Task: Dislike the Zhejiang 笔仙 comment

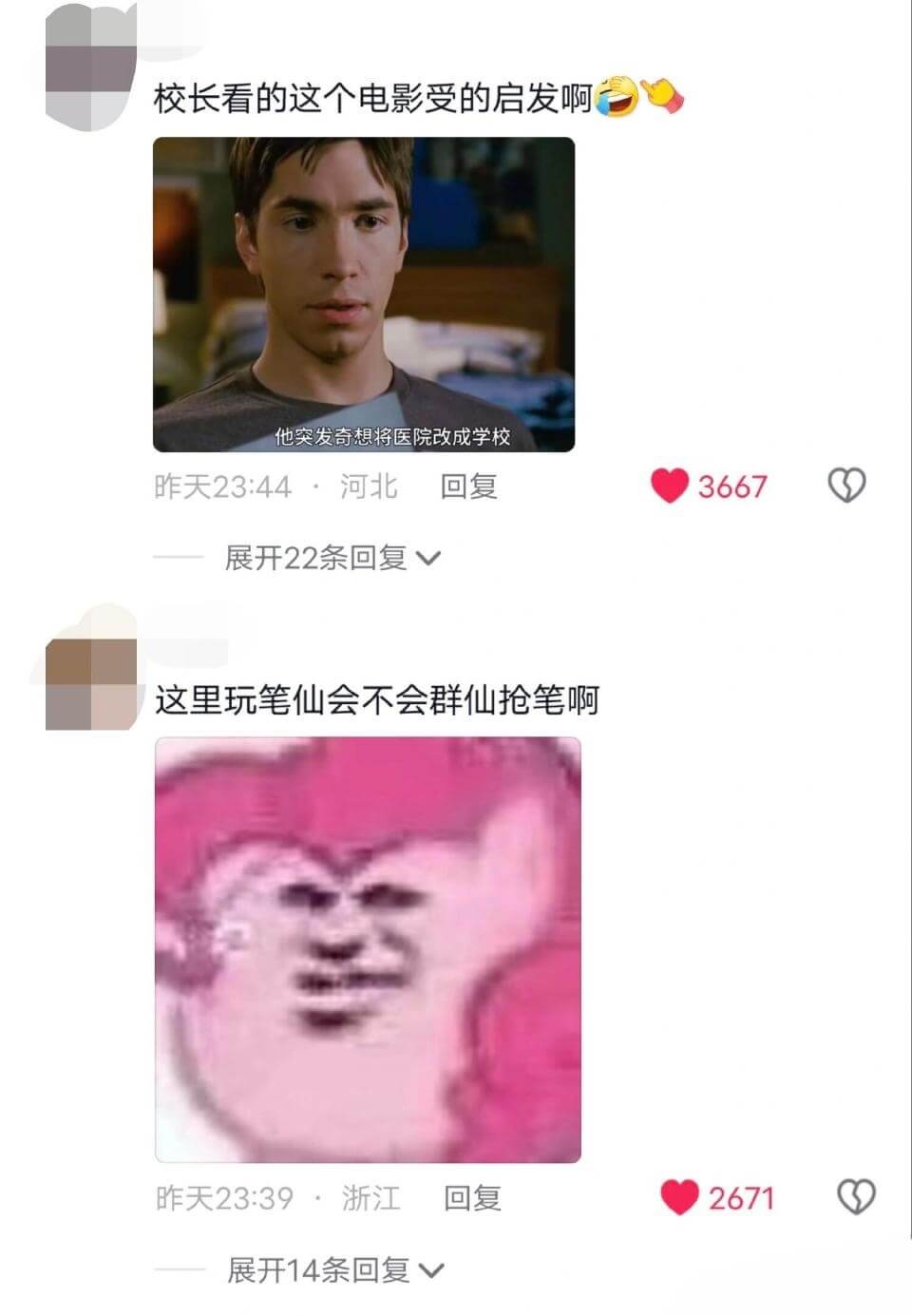Action: pyautogui.click(x=855, y=1197)
